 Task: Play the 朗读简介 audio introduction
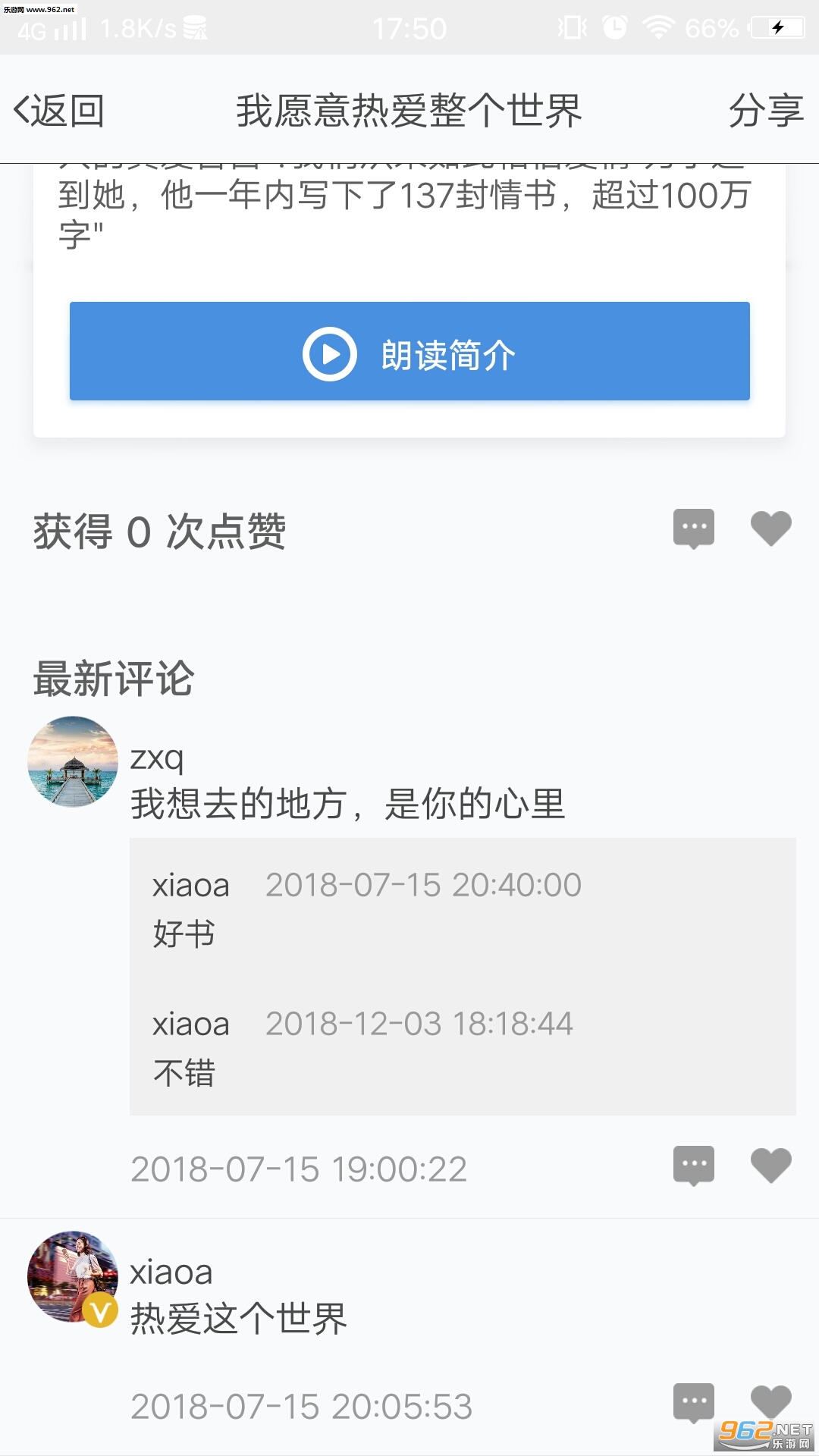(409, 352)
